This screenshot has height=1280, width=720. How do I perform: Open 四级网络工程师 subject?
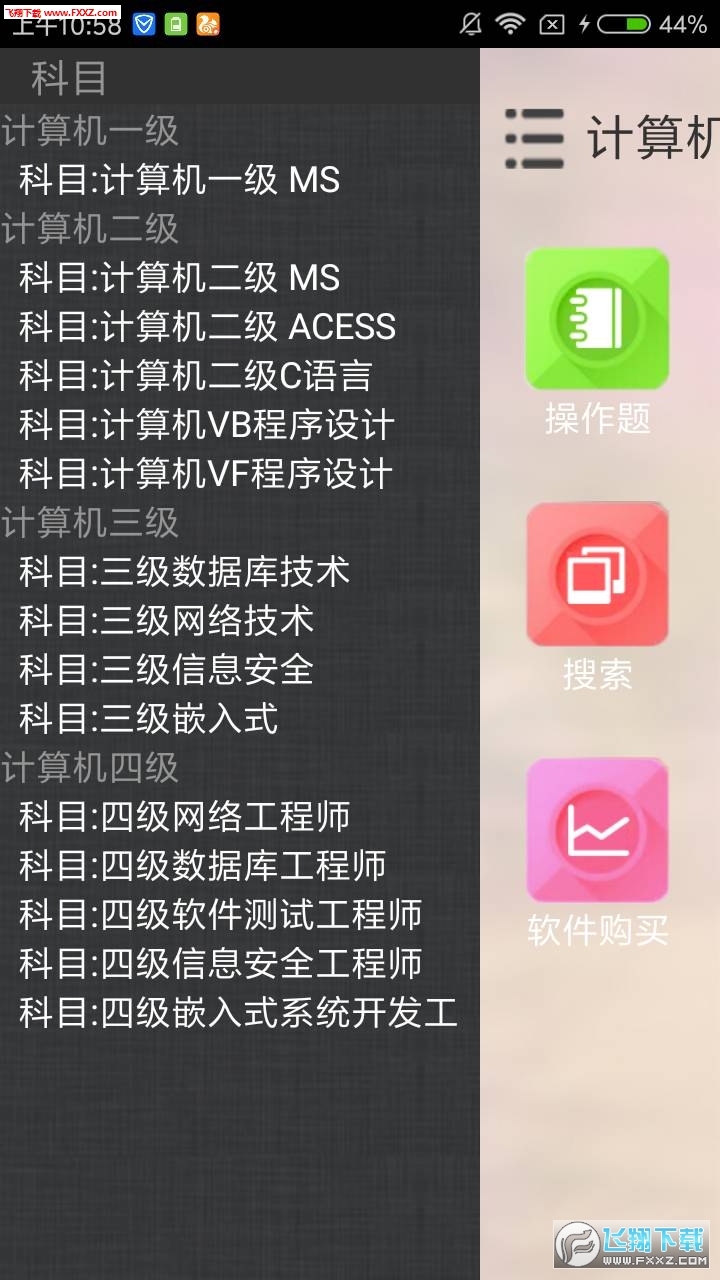point(240,817)
